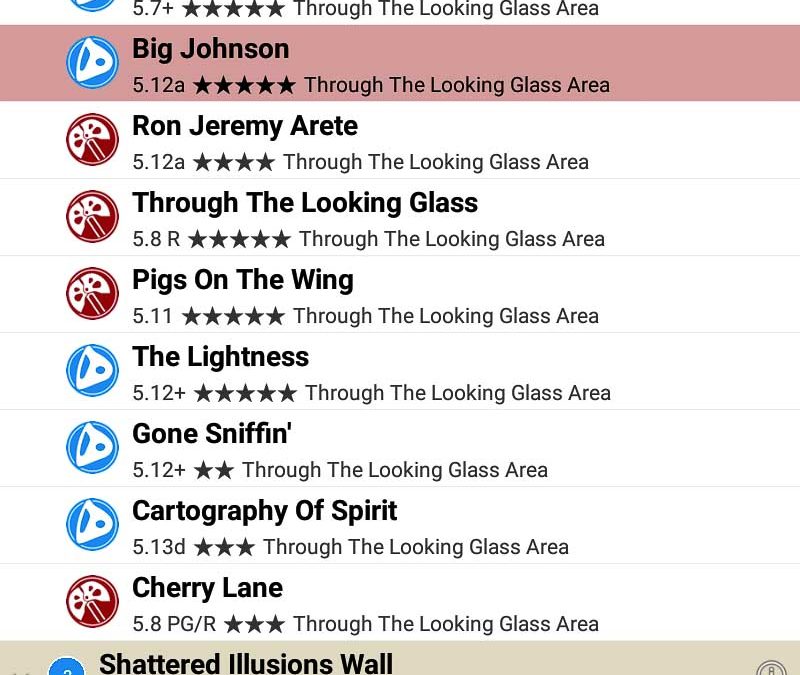Image resolution: width=800 pixels, height=675 pixels.
Task: Open the Cherry Lane route
Action: (400, 603)
